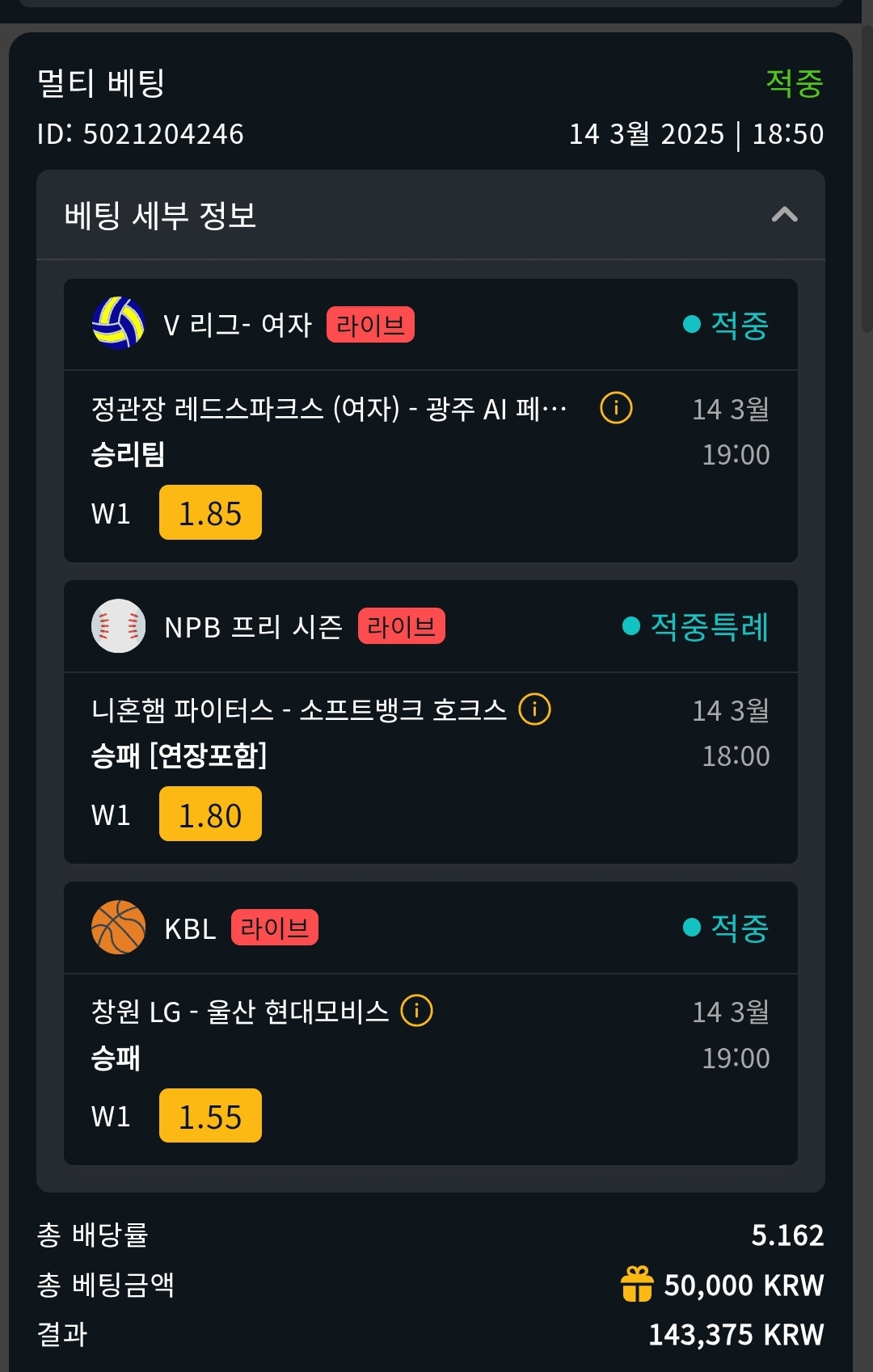Open info icon for 정관장 레드스파크스 match
The height and width of the screenshot is (1372, 873).
tap(616, 408)
